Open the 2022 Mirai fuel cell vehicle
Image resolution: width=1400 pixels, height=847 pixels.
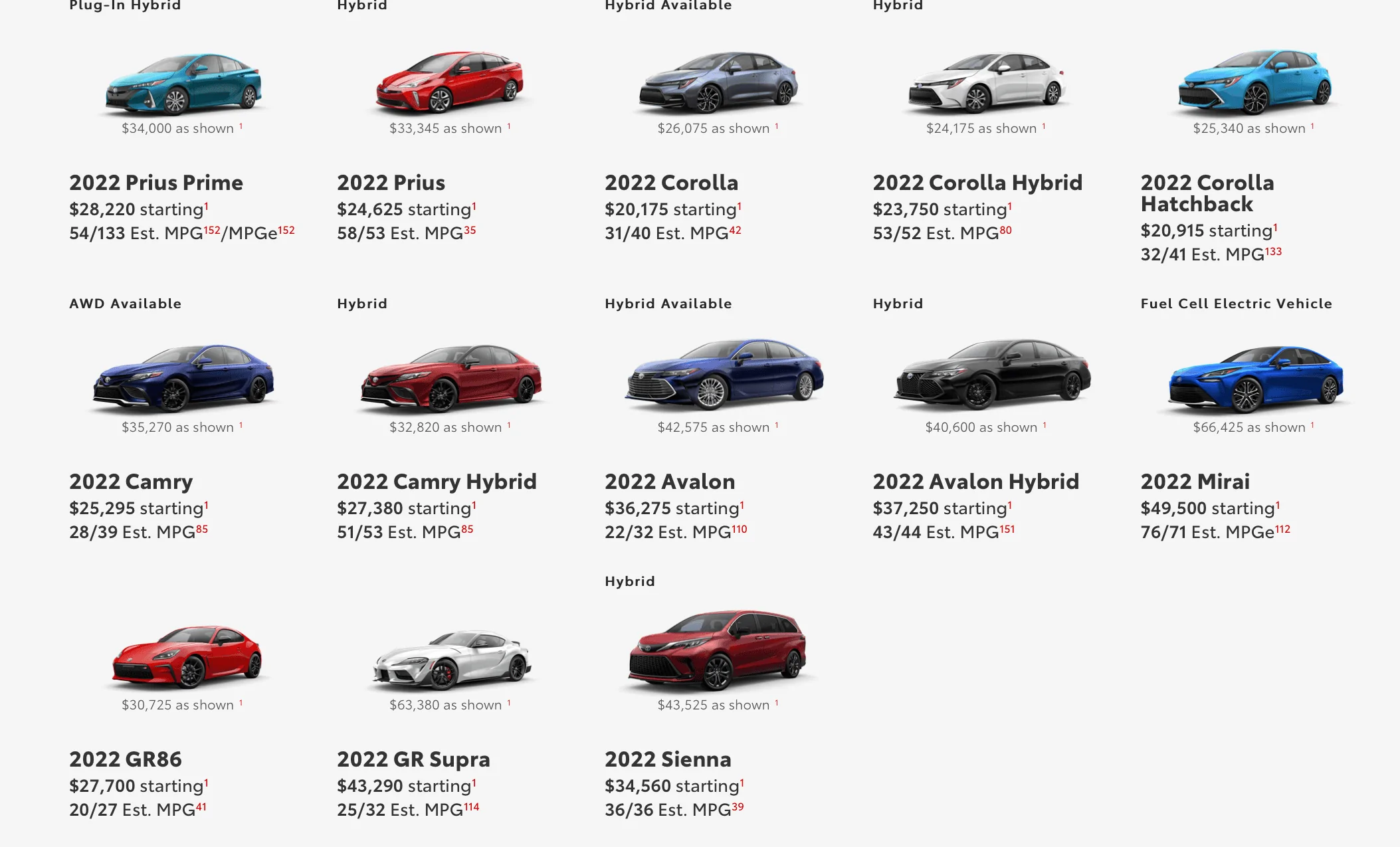point(1256,379)
